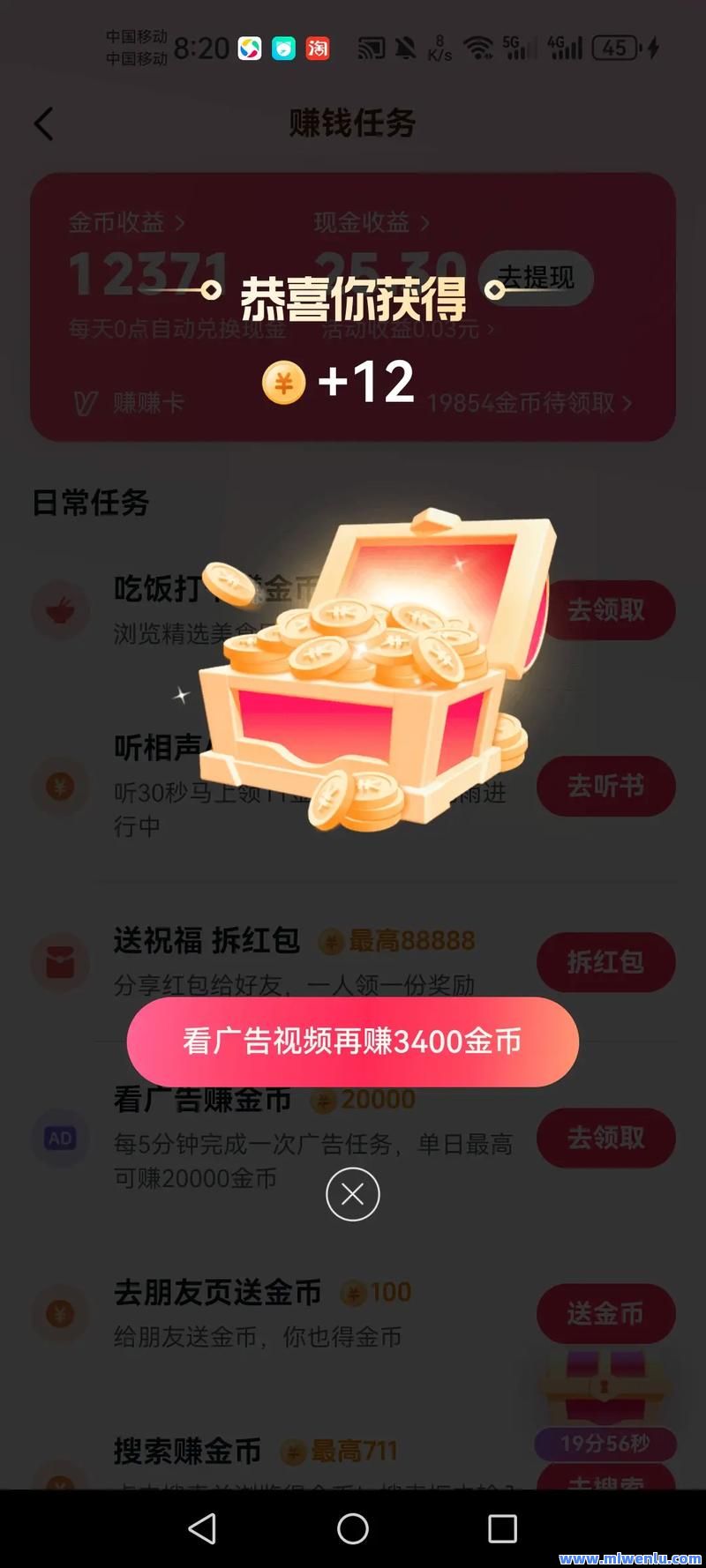The image size is (706, 1568).
Task: Tap 拆红包 for the 送祝福 task
Action: tap(606, 963)
